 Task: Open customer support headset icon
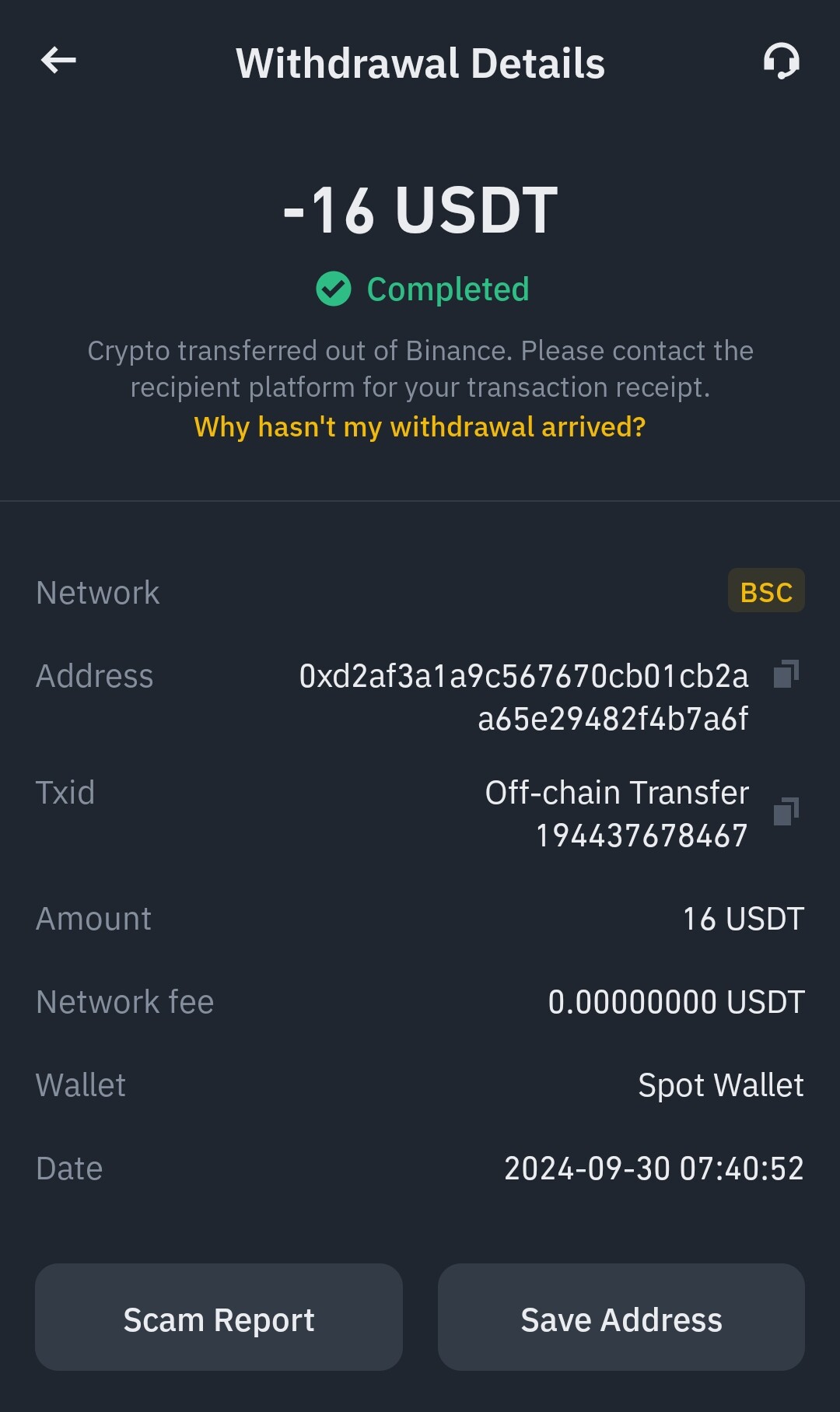click(781, 61)
